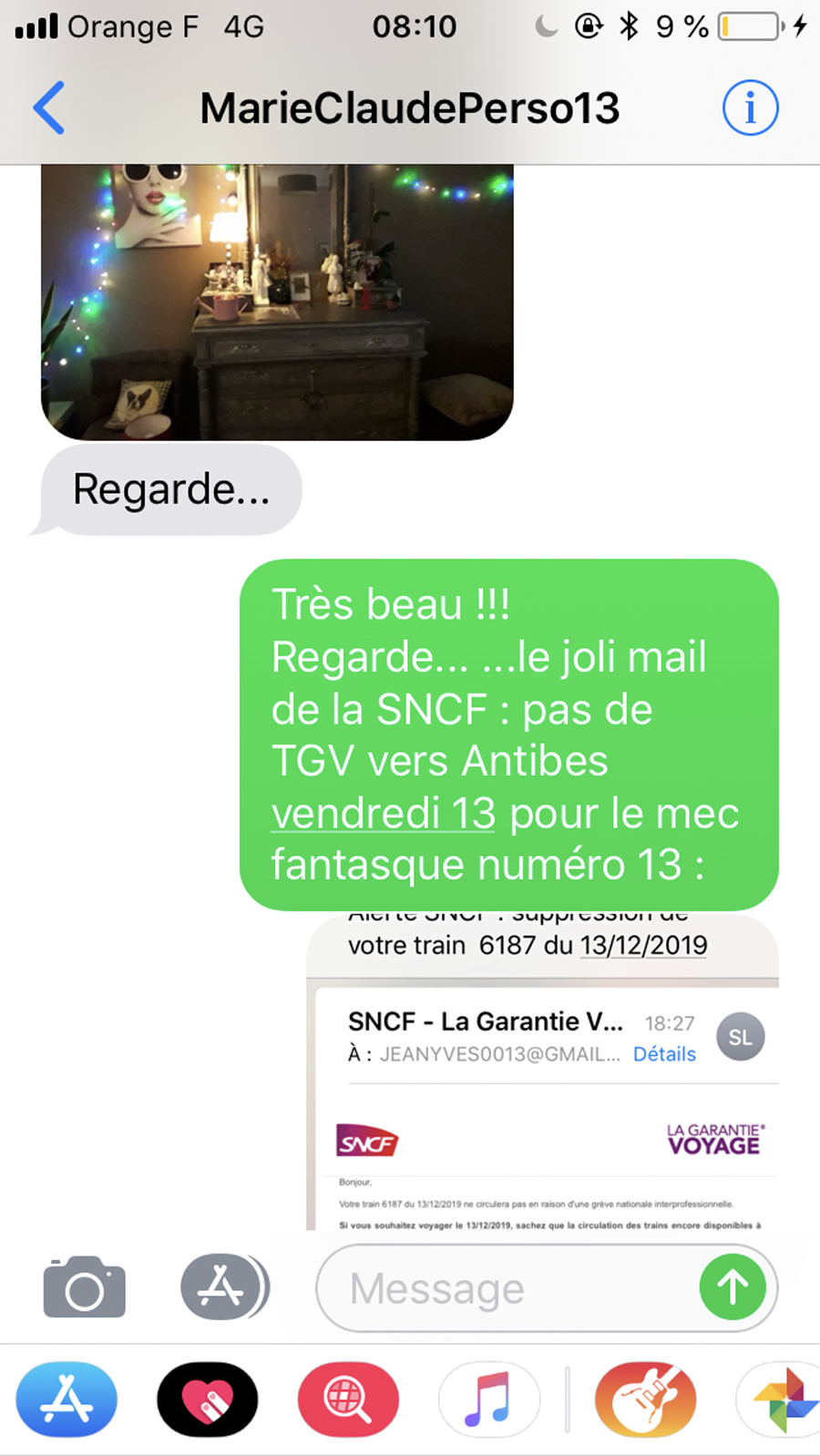The height and width of the screenshot is (1456, 820).
Task: Toggle the iMessage apps drawer button
Action: (x=223, y=1287)
